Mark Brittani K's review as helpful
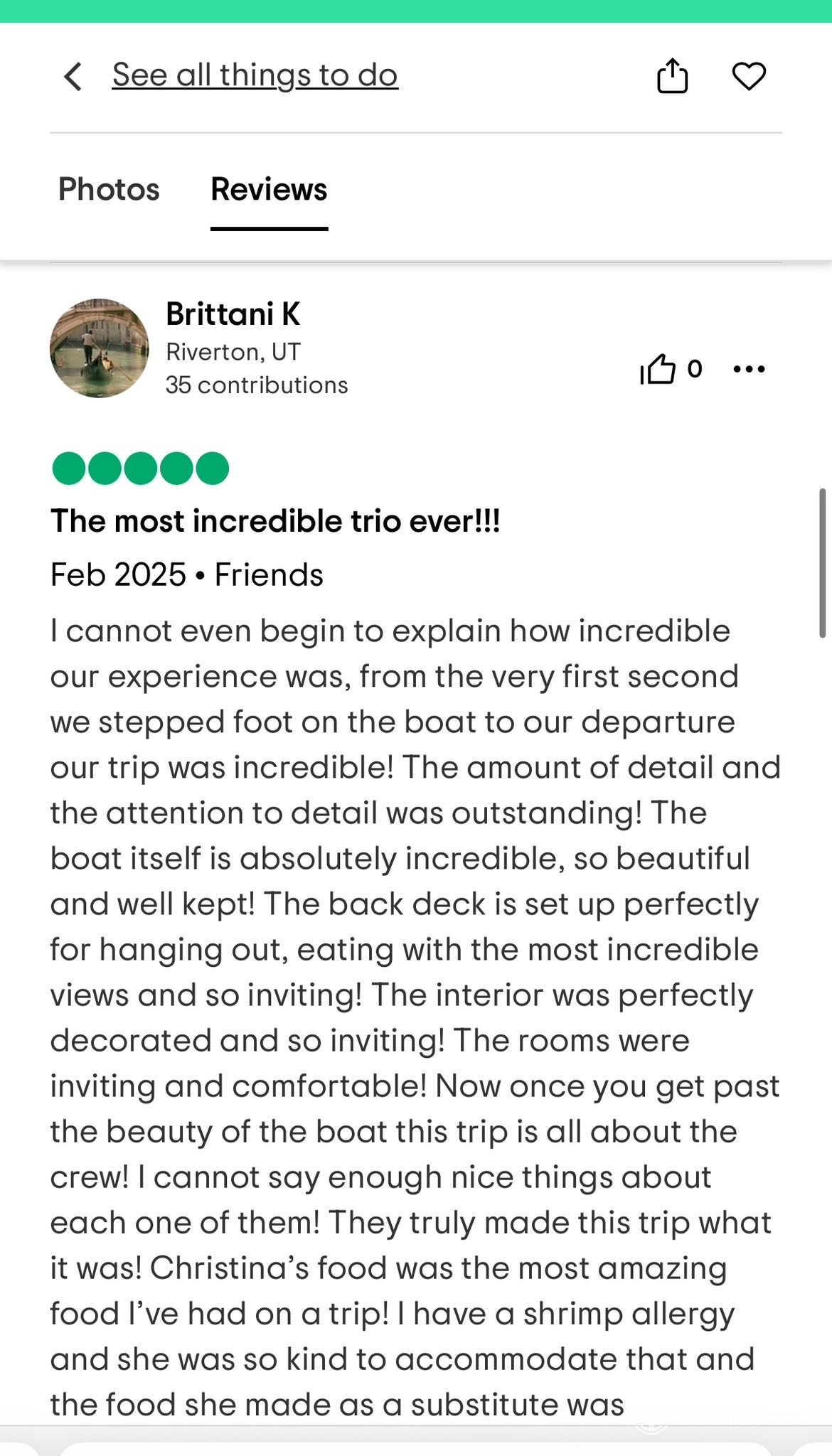Screen dimensions: 832x1456 tap(658, 369)
